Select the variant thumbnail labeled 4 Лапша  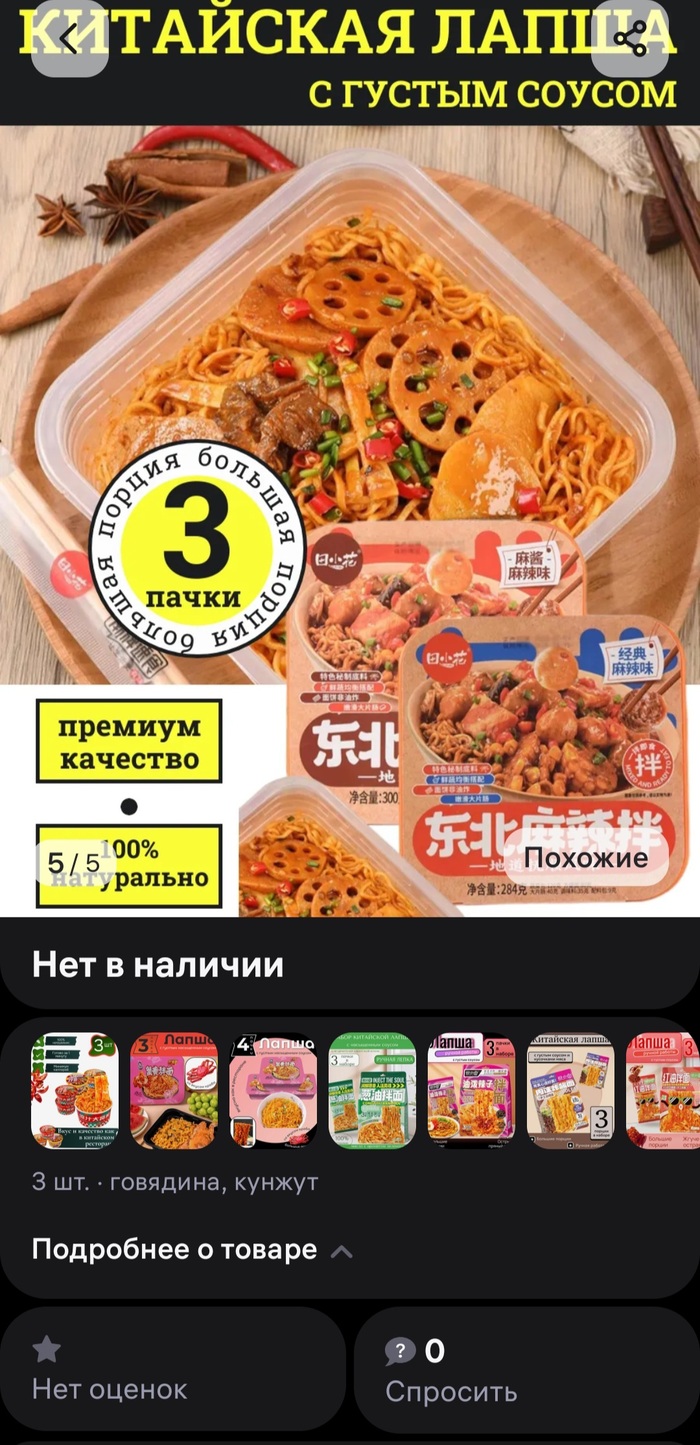(273, 1090)
